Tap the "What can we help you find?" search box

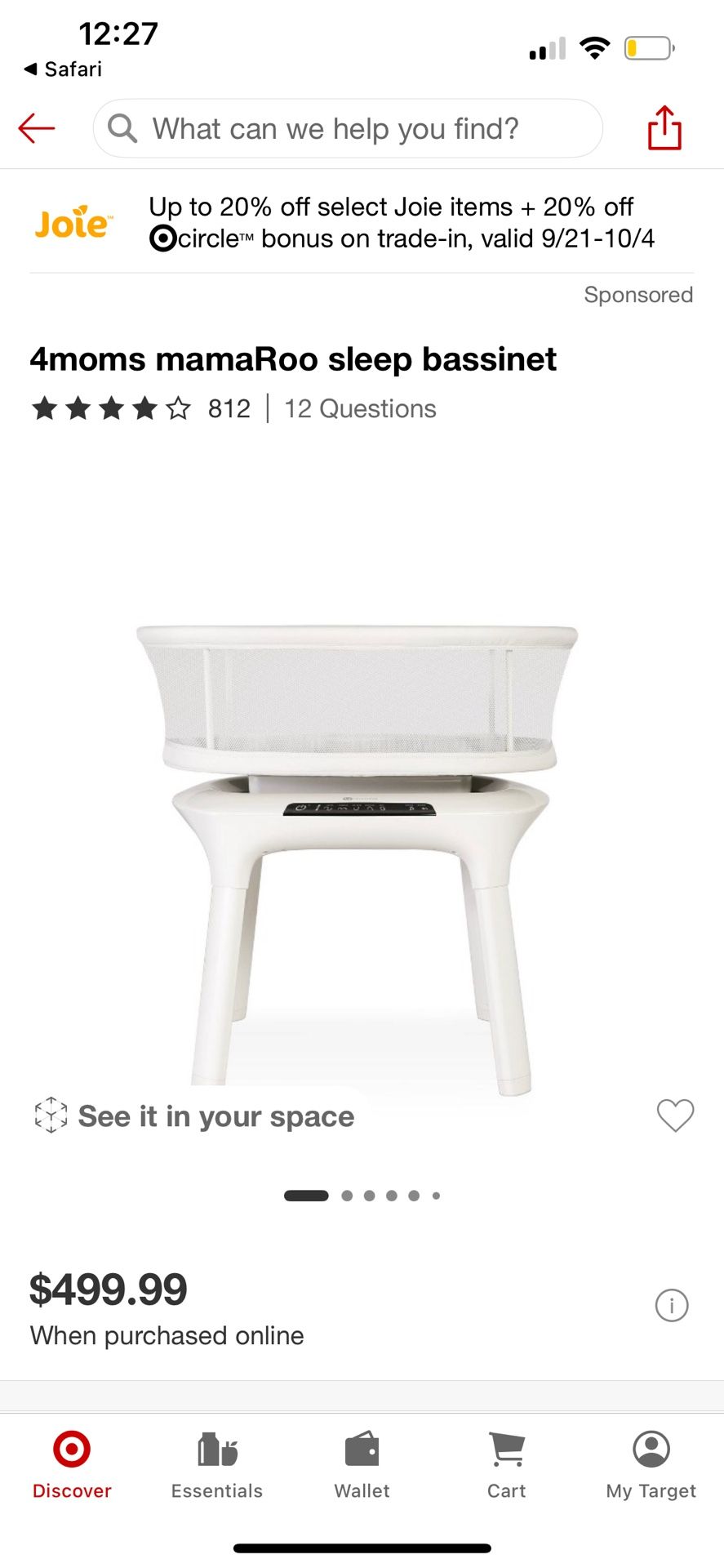pyautogui.click(x=348, y=128)
